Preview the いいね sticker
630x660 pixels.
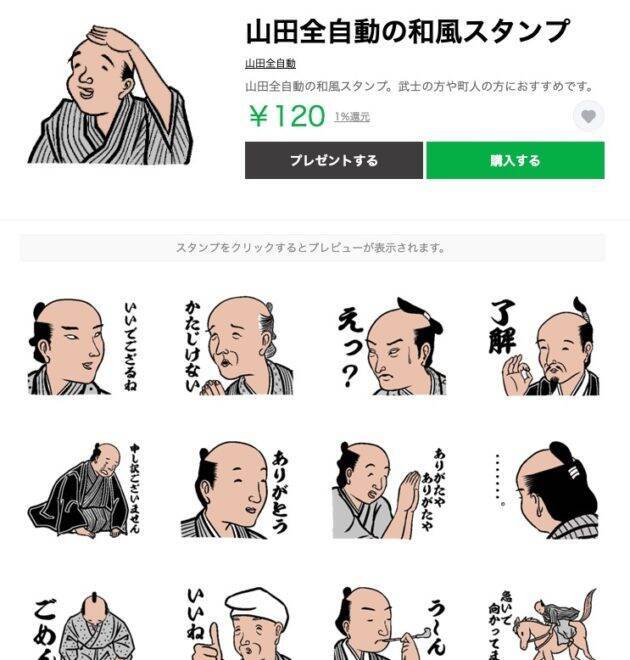click(238, 623)
